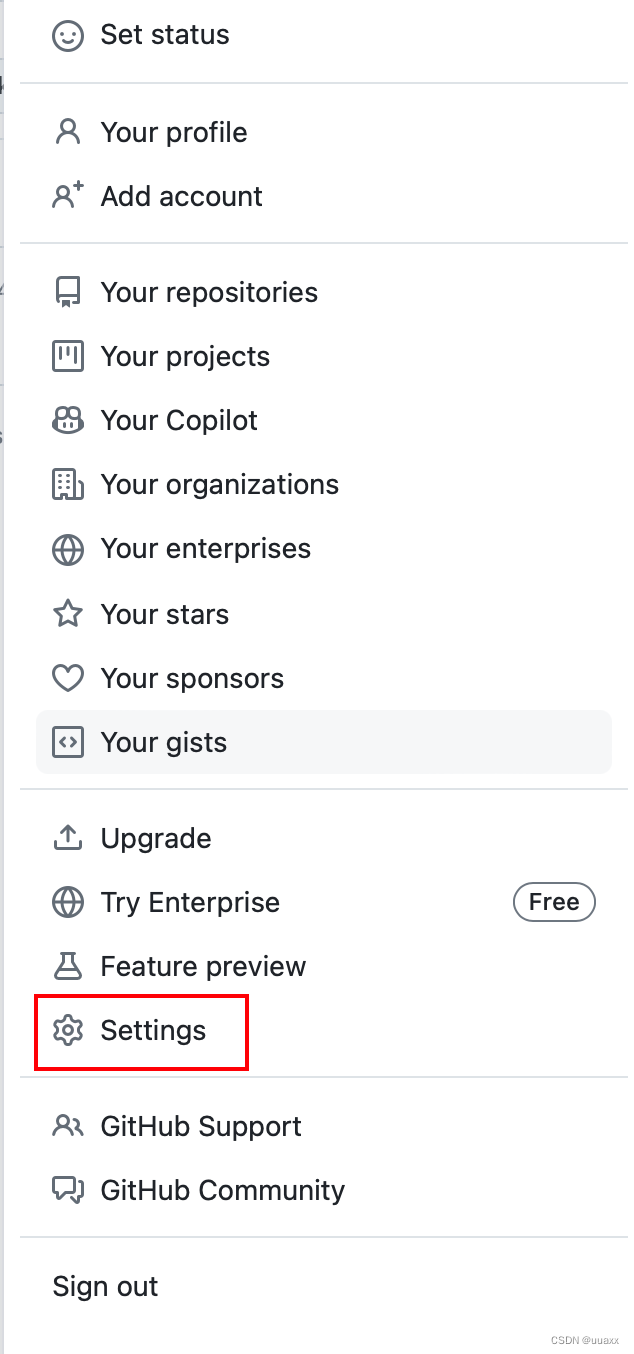
Task: Select the Upgrade option
Action: click(155, 838)
